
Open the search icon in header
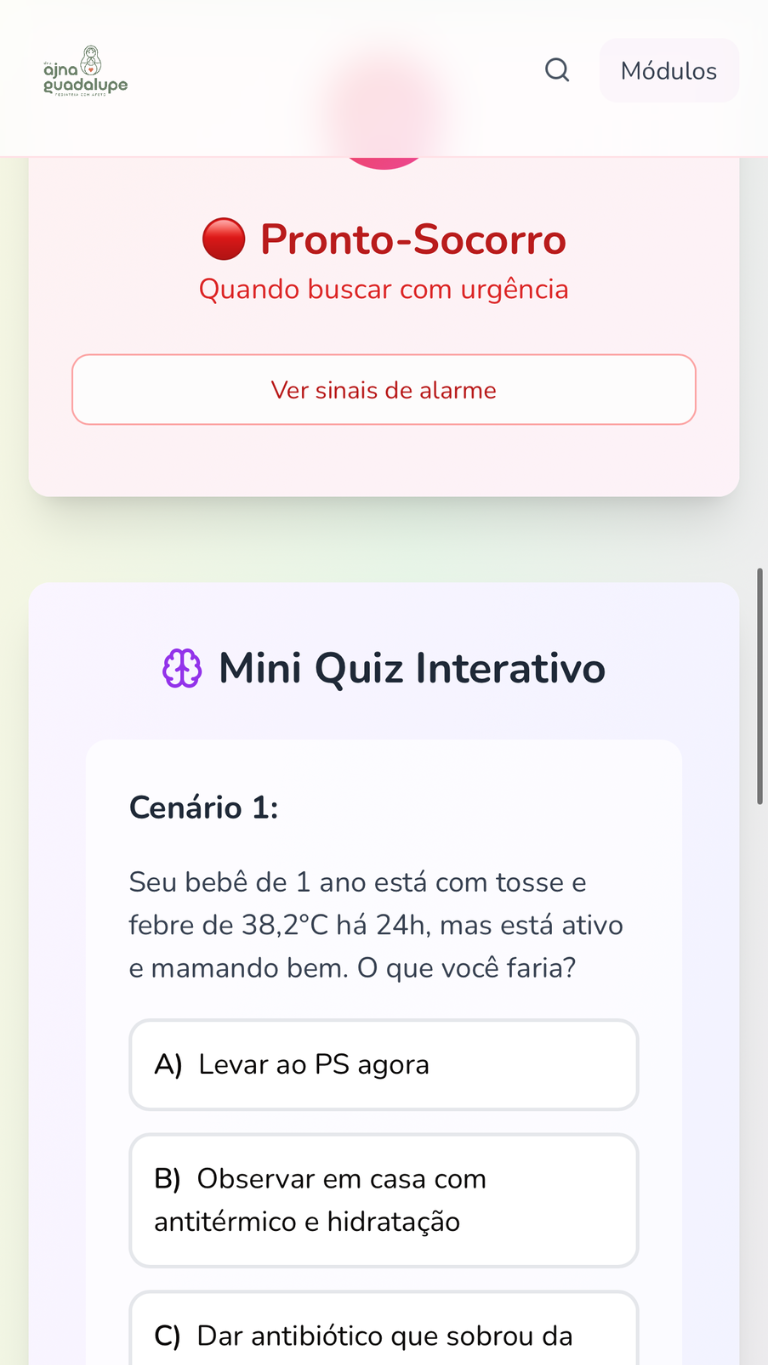coord(557,70)
